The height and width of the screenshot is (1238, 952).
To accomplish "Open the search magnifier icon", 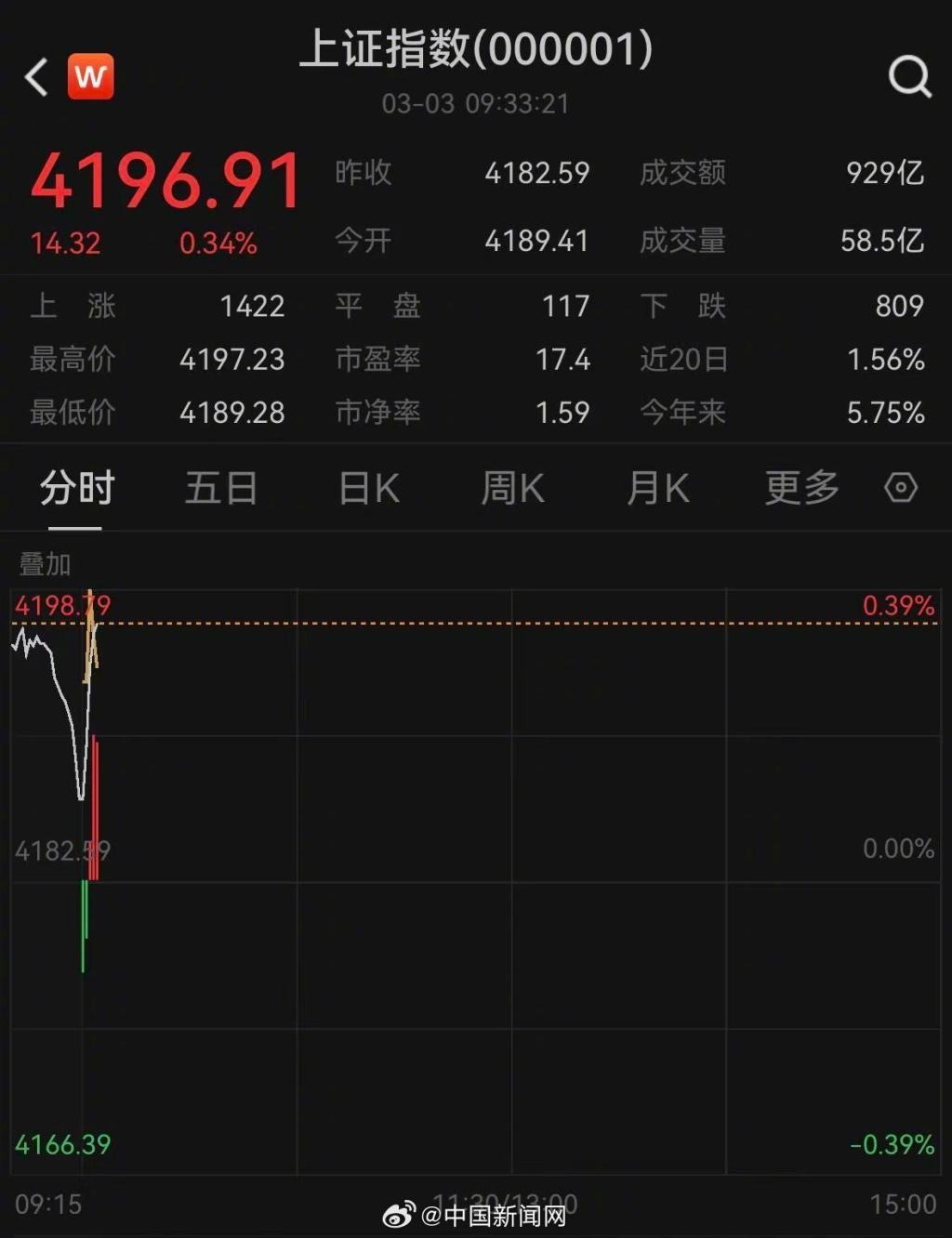I will 908,76.
